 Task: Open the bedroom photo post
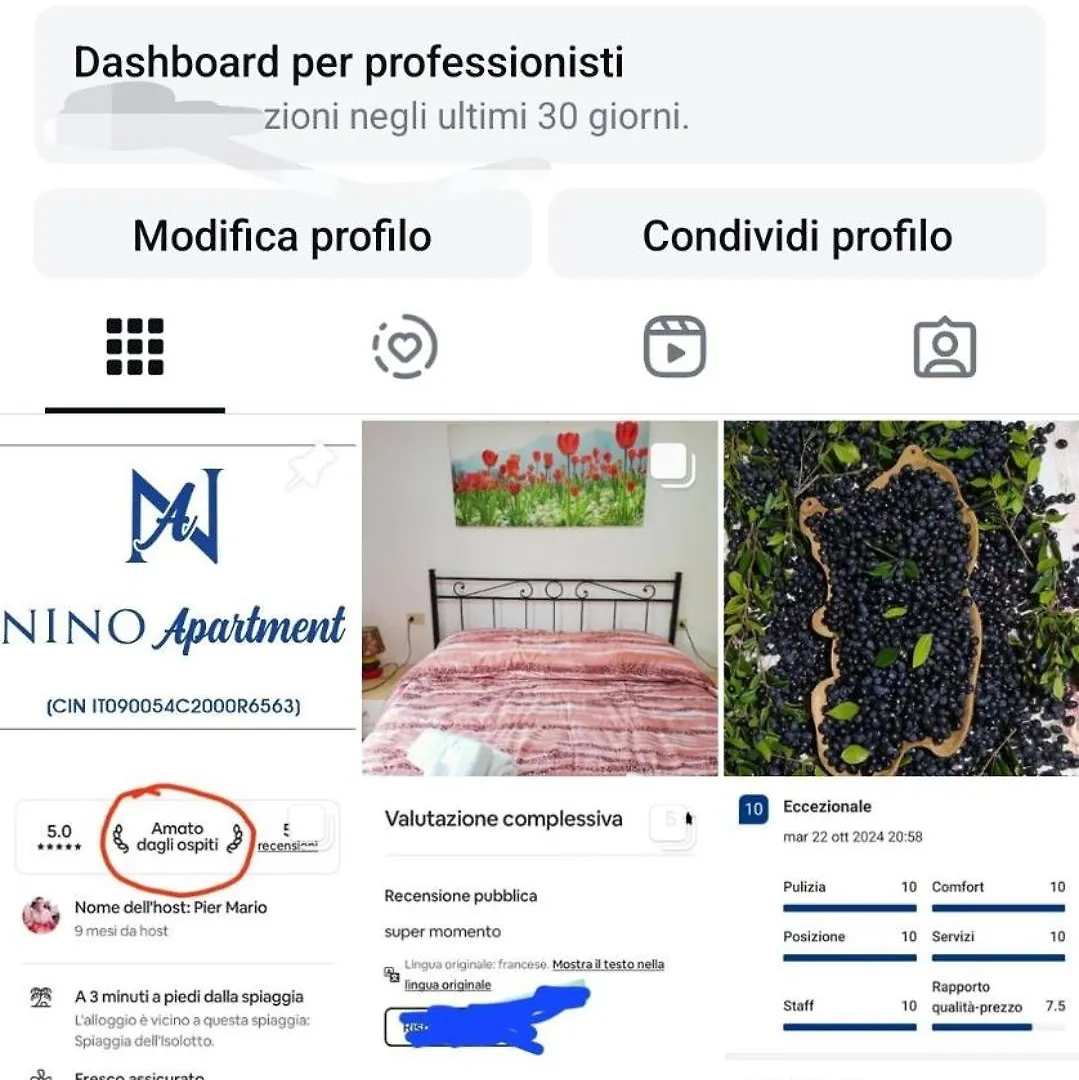[x=540, y=598]
